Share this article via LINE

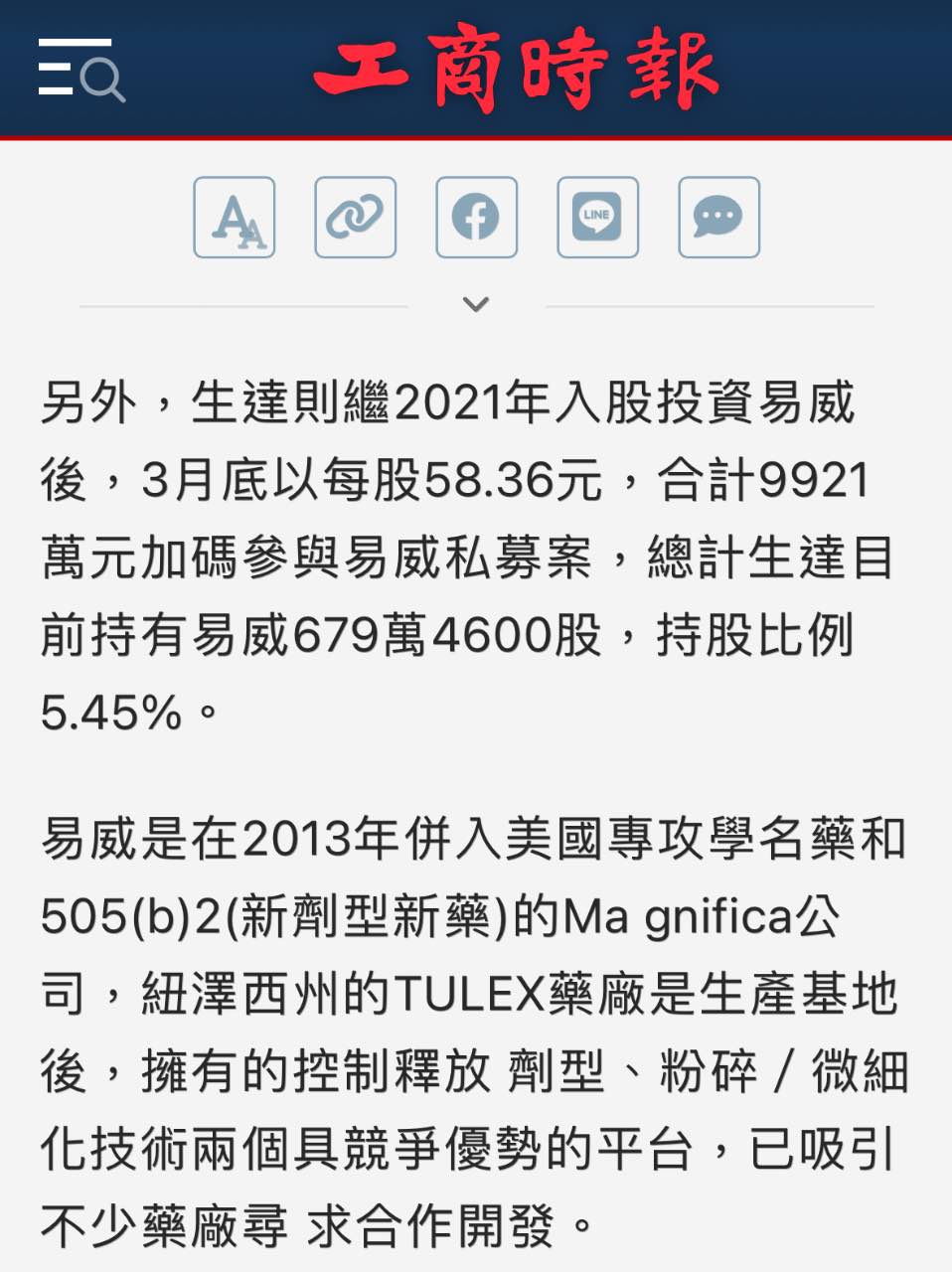598,218
